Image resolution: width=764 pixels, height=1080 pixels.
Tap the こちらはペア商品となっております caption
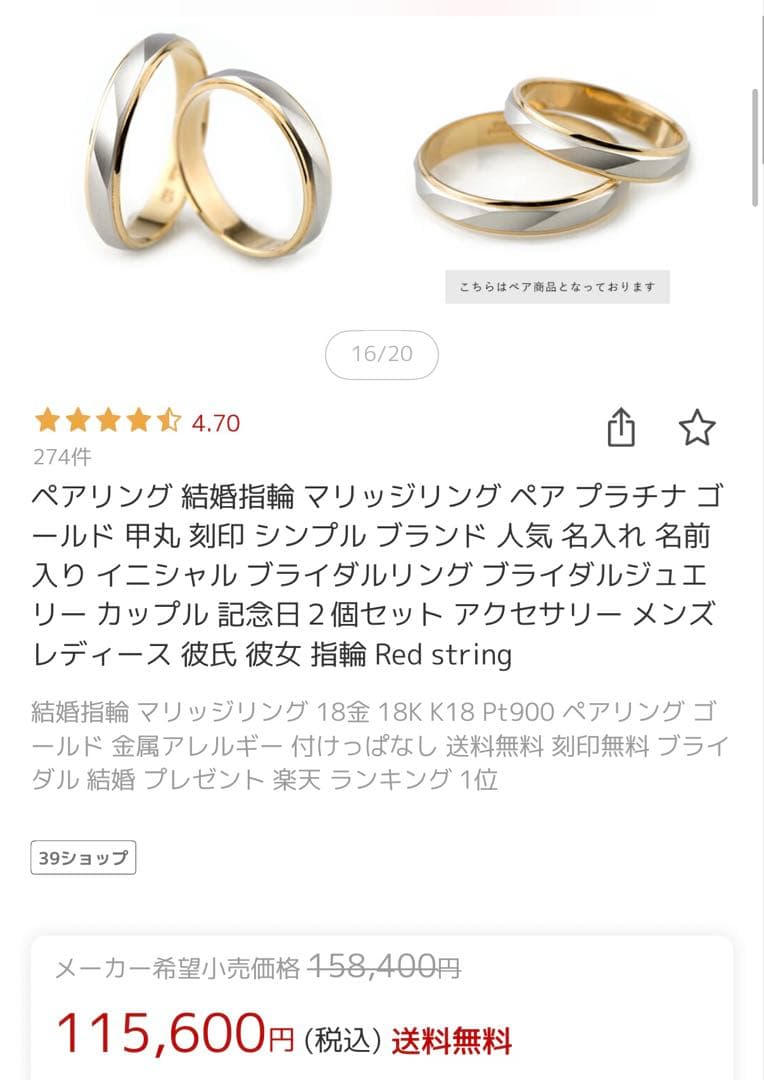pos(557,286)
